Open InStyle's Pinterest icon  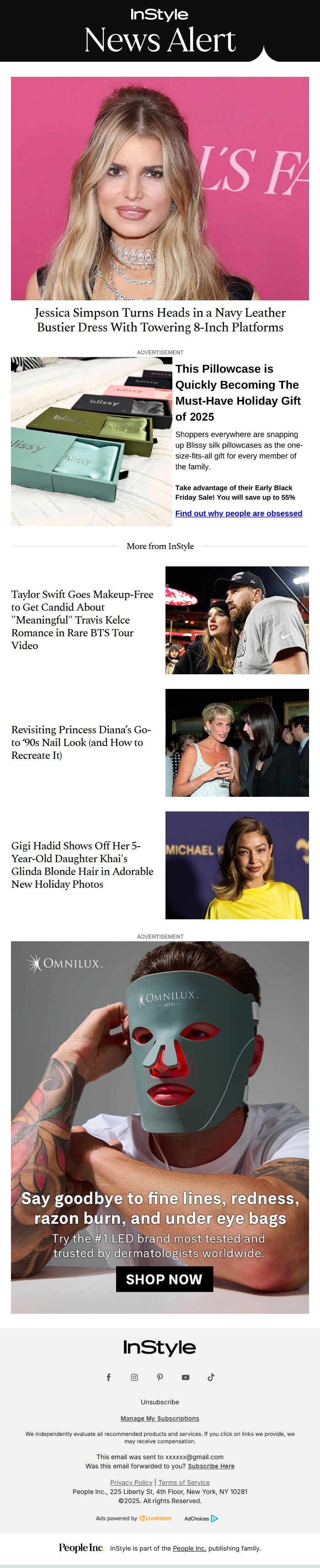click(x=160, y=1377)
